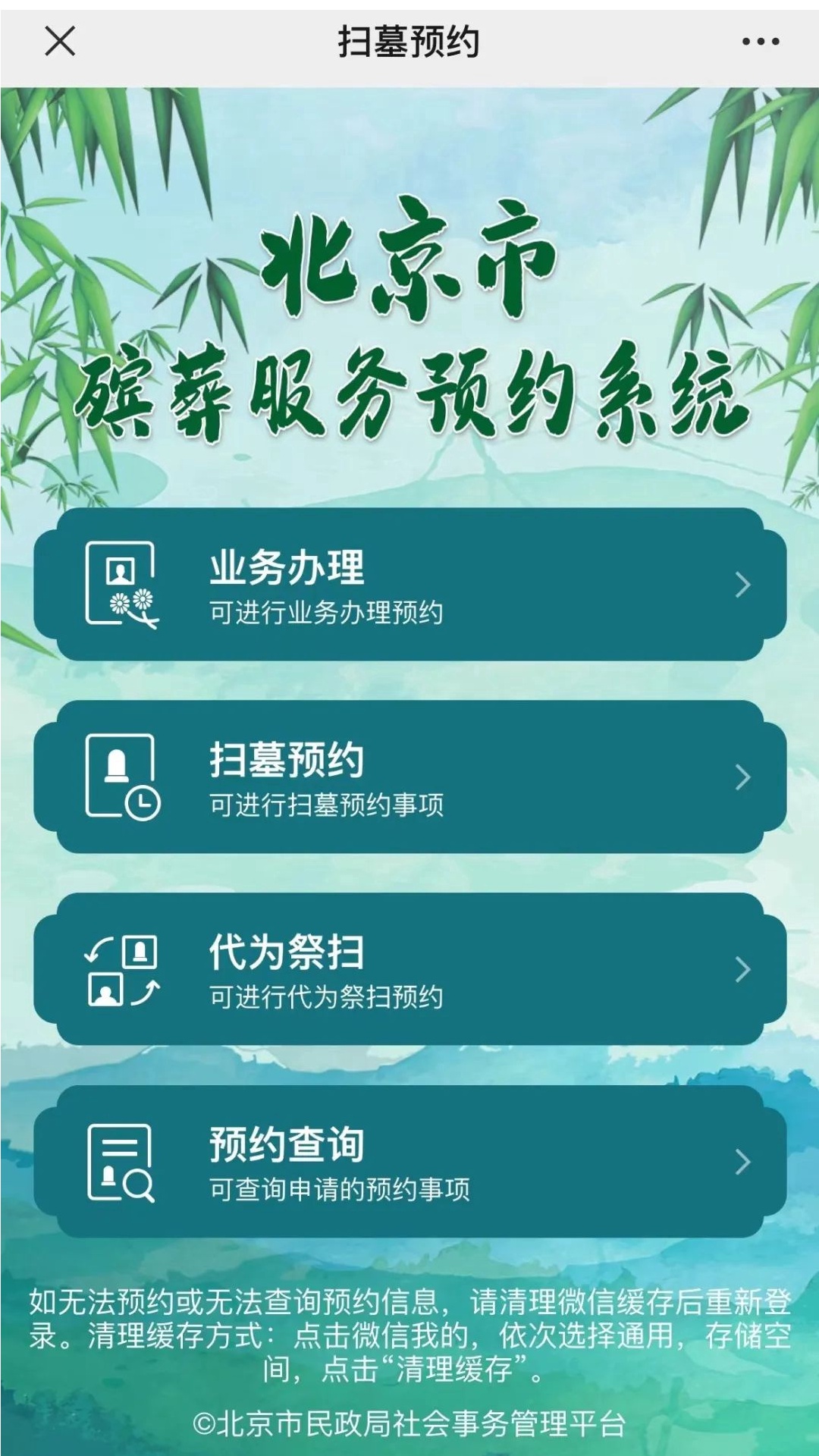Select the 扫墓预约 option
This screenshot has width=819, height=1456.
[409, 777]
